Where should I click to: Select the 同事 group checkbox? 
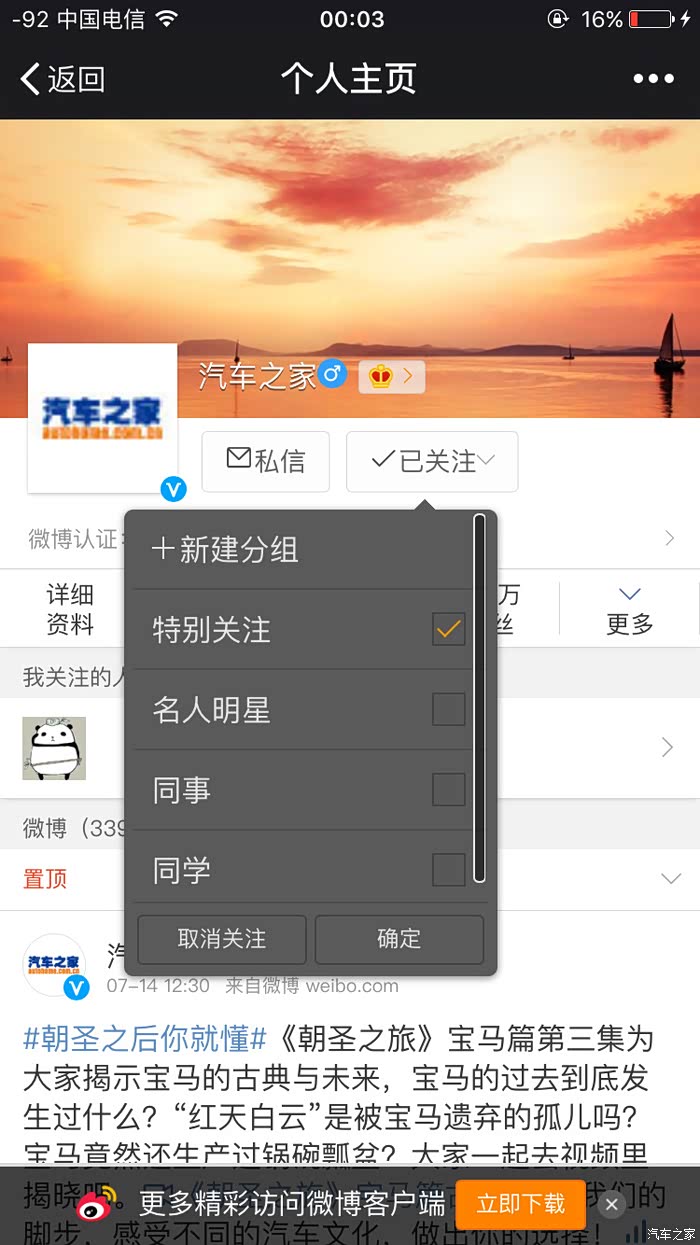click(448, 789)
